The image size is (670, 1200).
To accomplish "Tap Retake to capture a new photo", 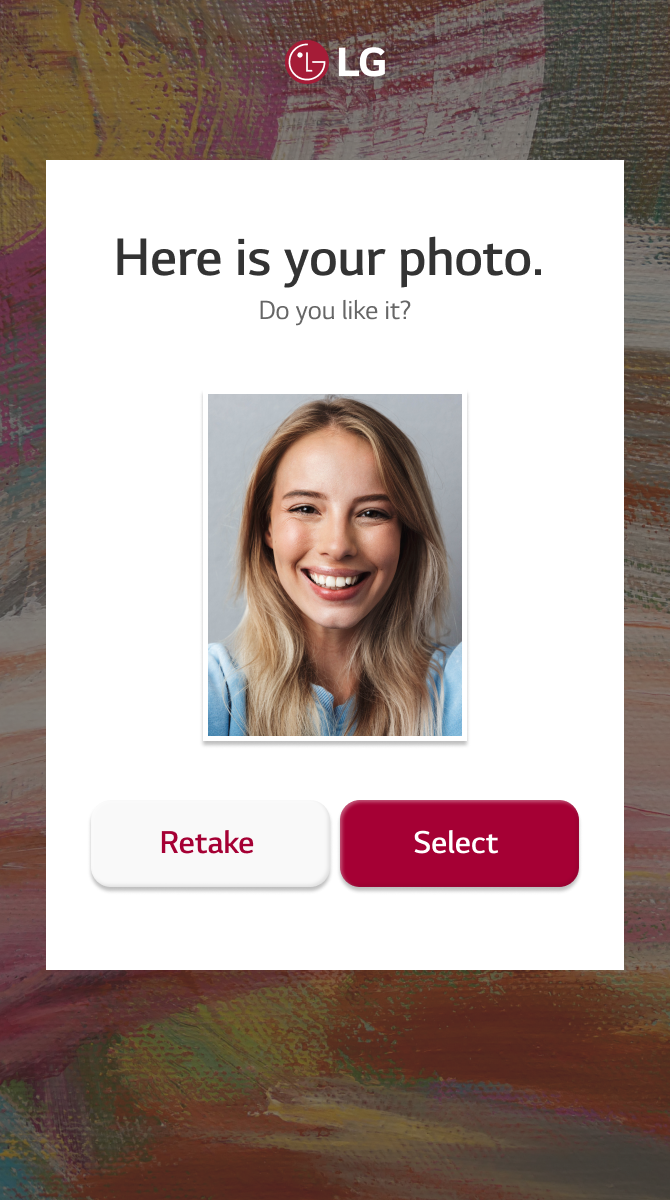I will pos(209,843).
